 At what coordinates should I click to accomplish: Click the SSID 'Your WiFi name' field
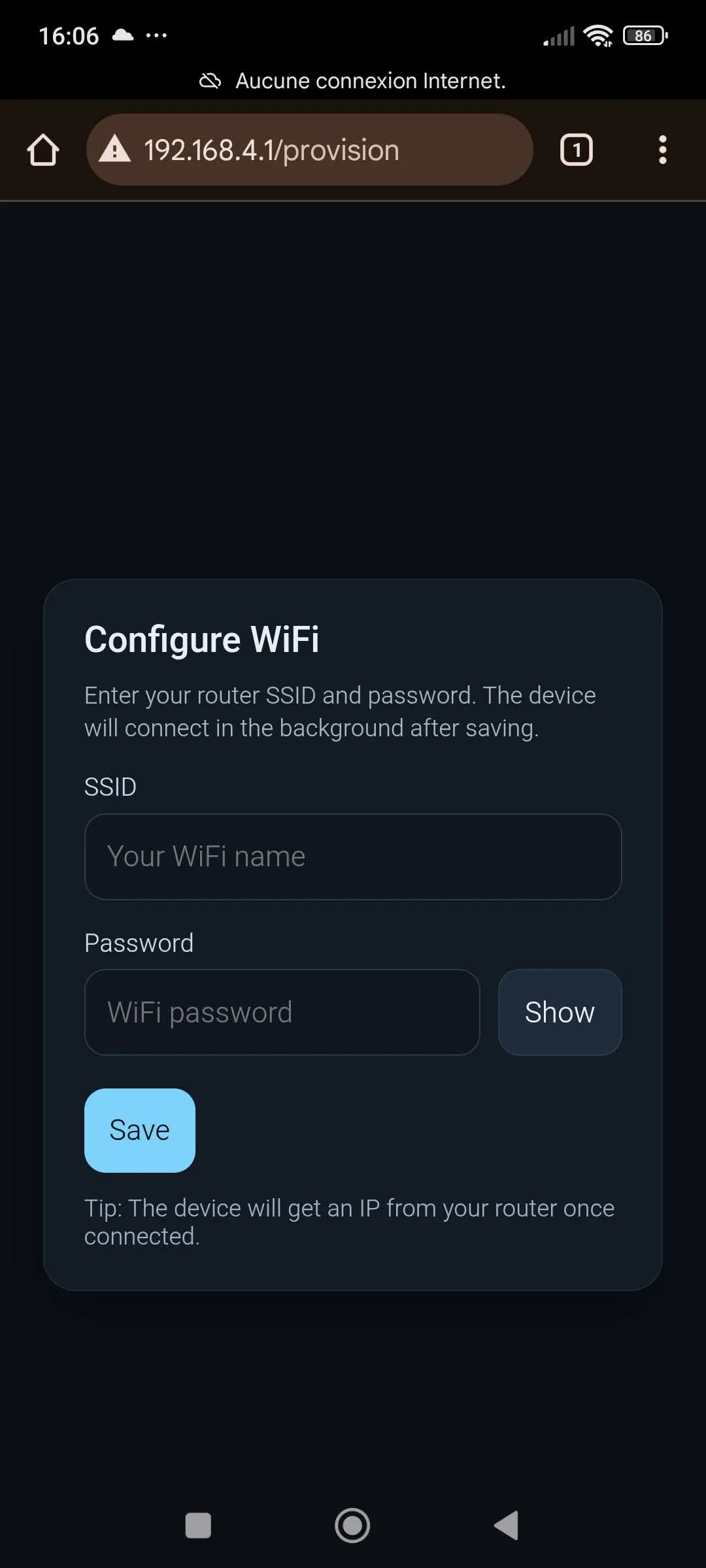(353, 856)
